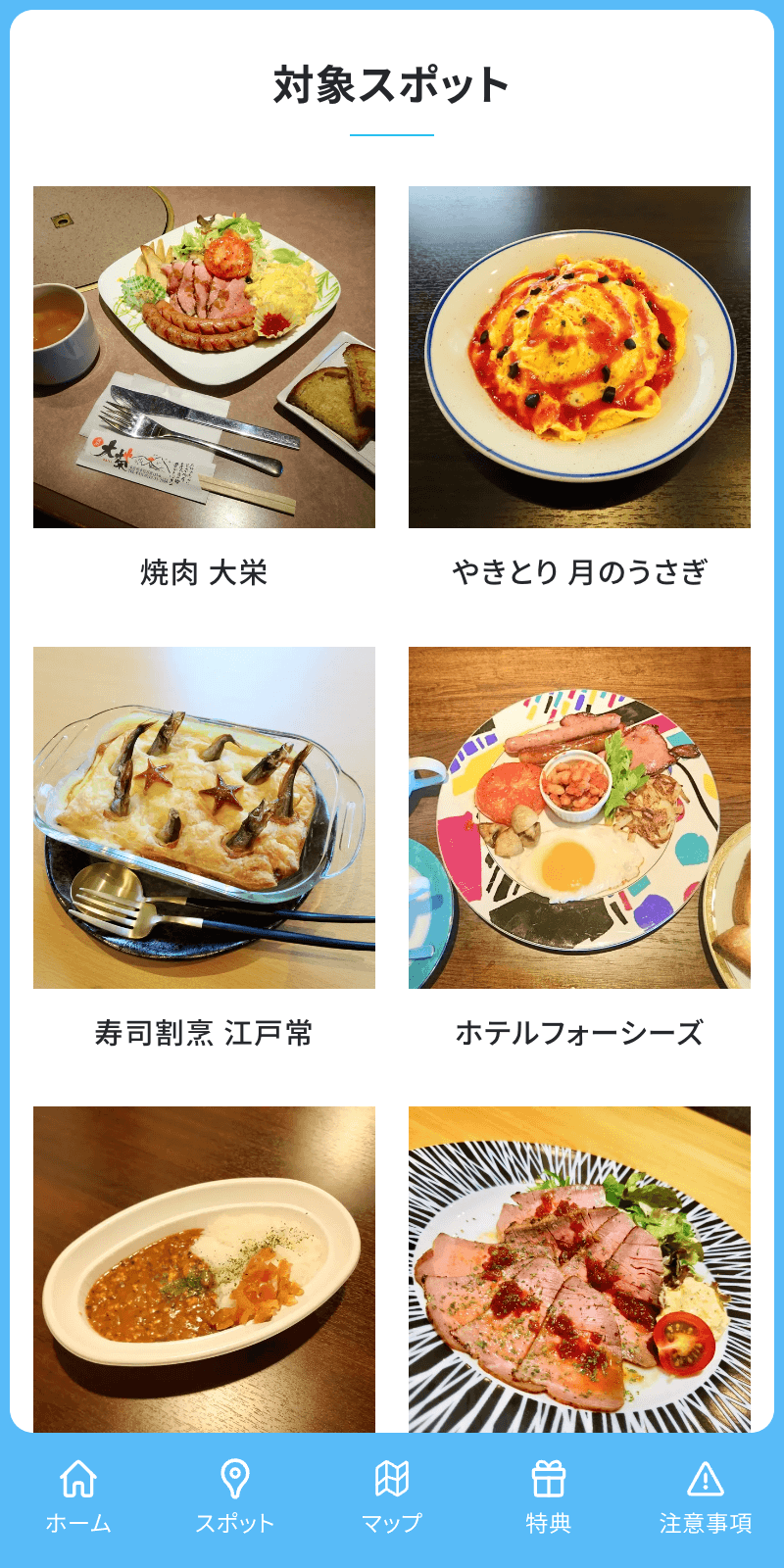Tap the ホテルフォーシーズ restaurant name

pyautogui.click(x=579, y=1029)
